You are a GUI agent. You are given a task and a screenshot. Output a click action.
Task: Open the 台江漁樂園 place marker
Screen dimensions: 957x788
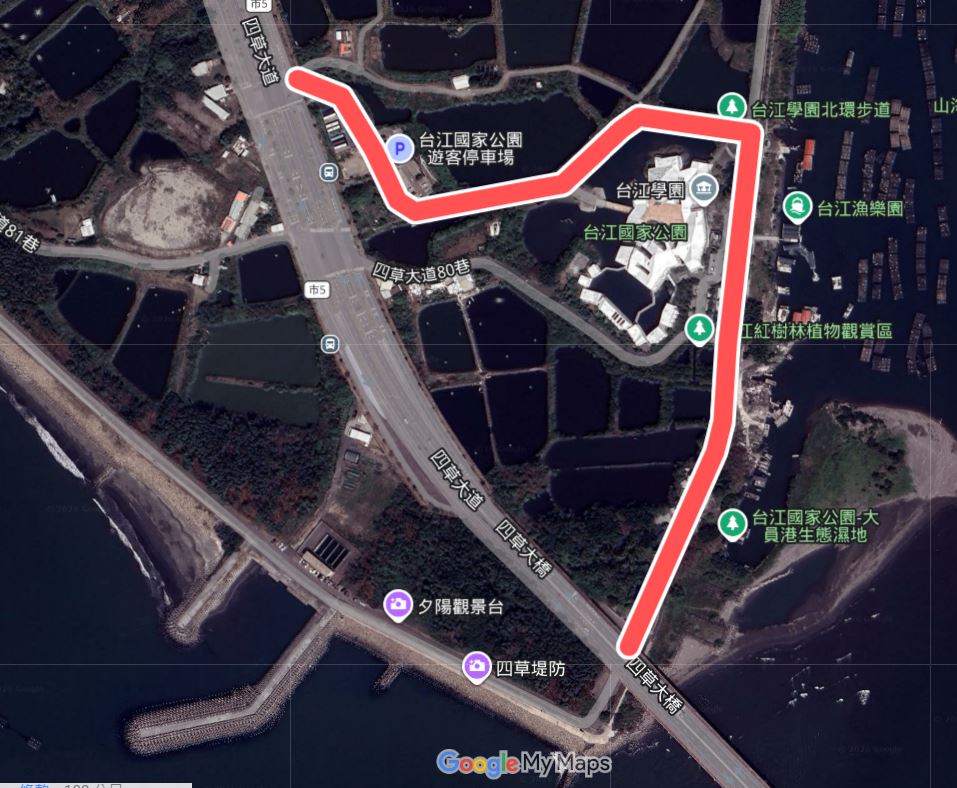[x=797, y=207]
